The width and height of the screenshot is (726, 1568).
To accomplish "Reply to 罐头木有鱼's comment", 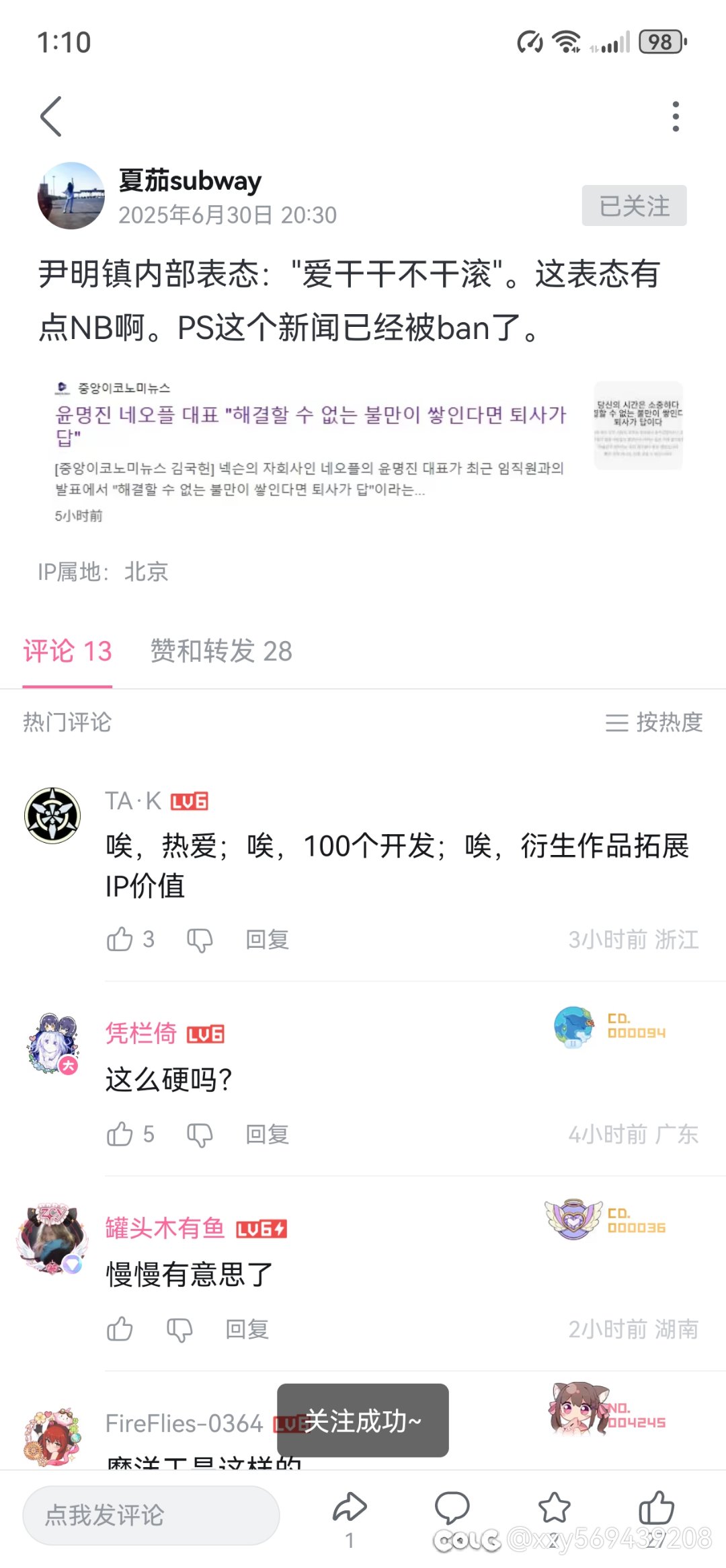I will [x=247, y=1330].
